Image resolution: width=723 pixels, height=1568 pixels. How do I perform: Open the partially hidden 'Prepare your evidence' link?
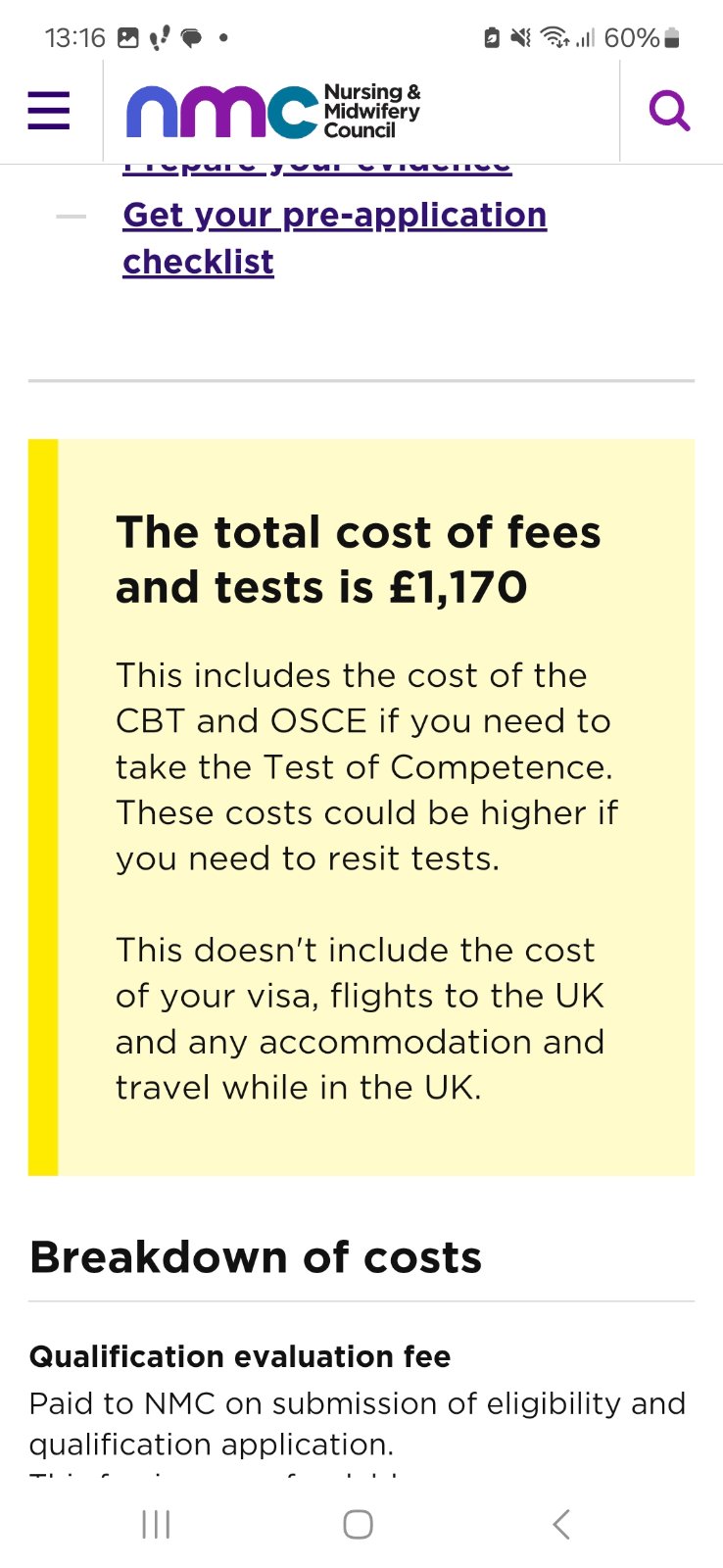pyautogui.click(x=316, y=169)
